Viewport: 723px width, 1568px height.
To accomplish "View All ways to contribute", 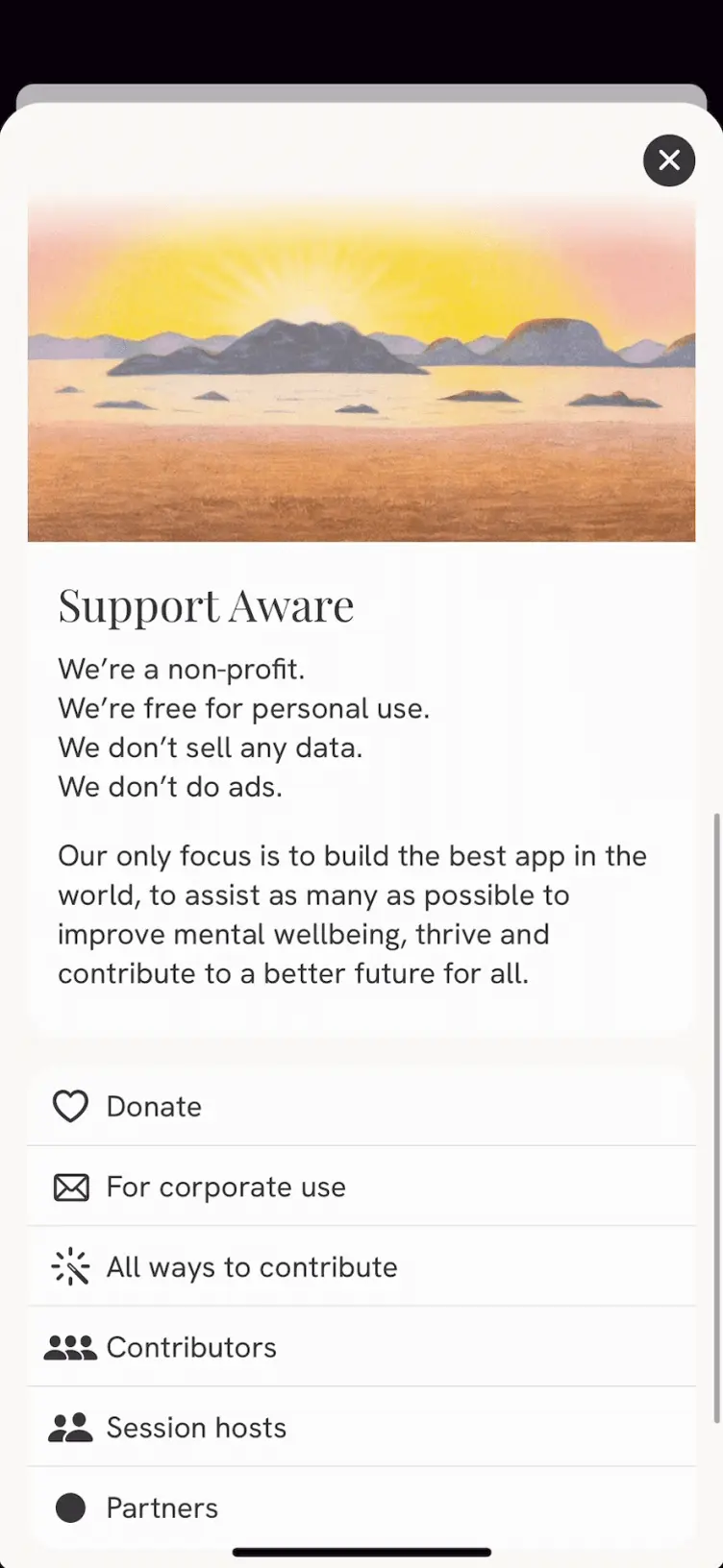I will tap(361, 1267).
